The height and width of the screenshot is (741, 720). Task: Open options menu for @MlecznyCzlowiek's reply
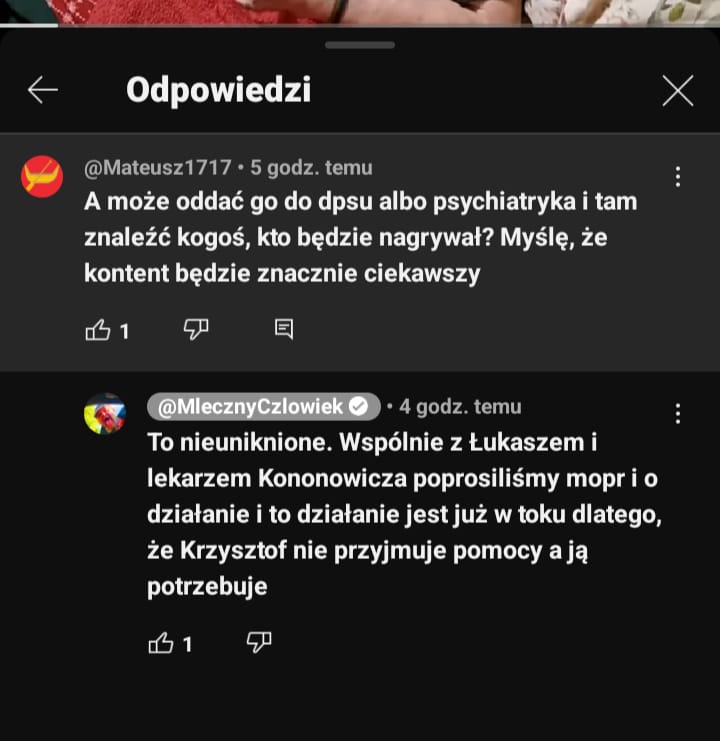pyautogui.click(x=678, y=414)
